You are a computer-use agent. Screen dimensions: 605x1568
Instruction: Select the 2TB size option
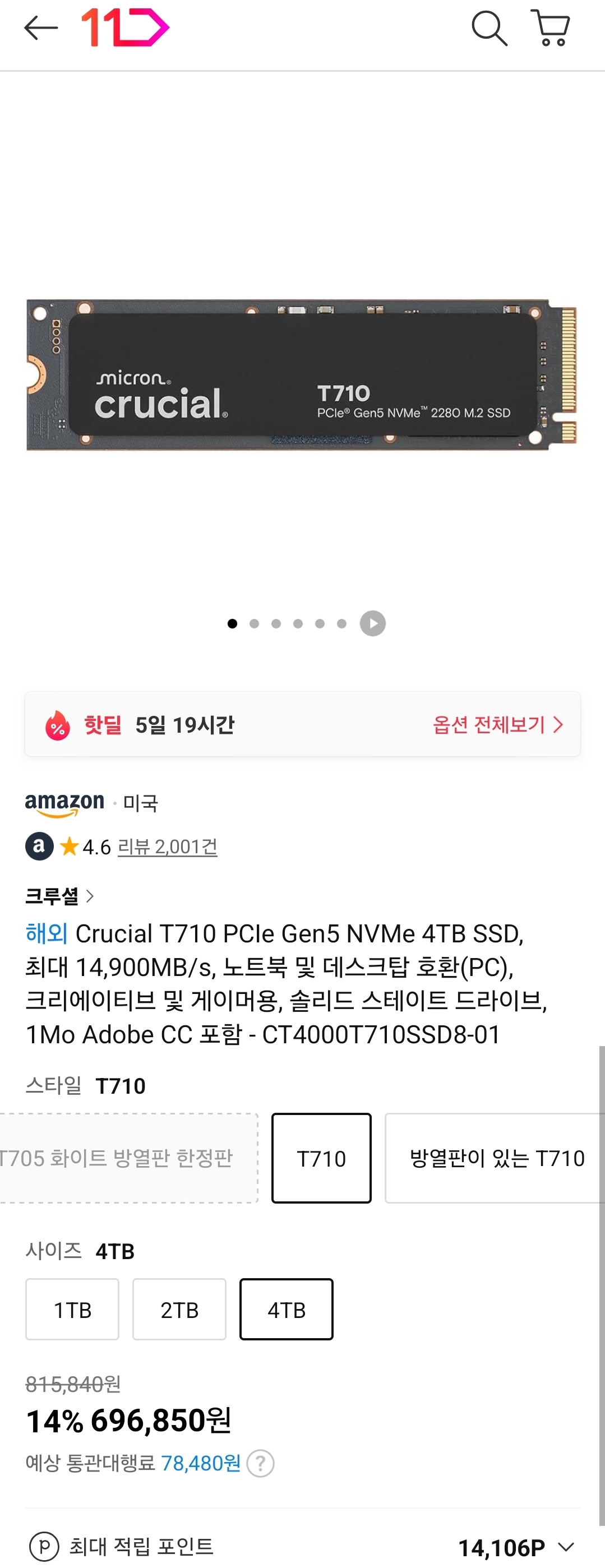(179, 1310)
